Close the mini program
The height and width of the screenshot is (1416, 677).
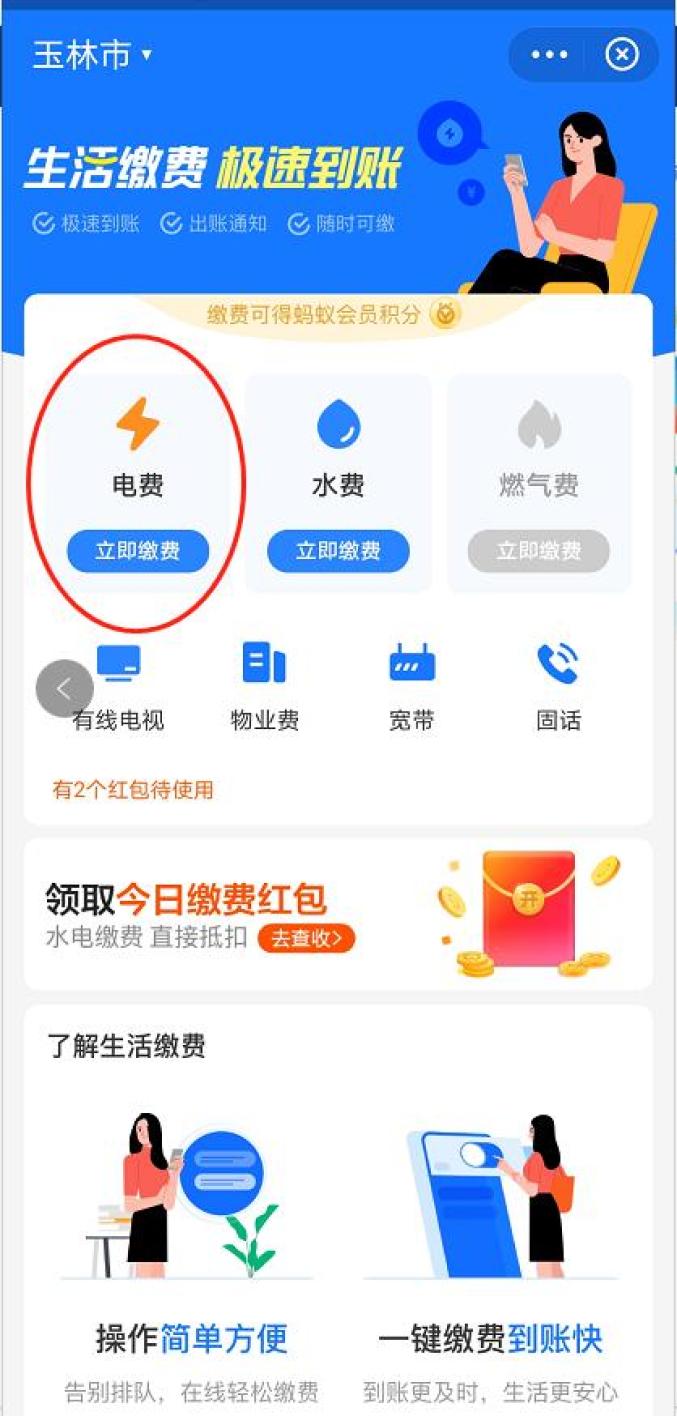coord(622,55)
